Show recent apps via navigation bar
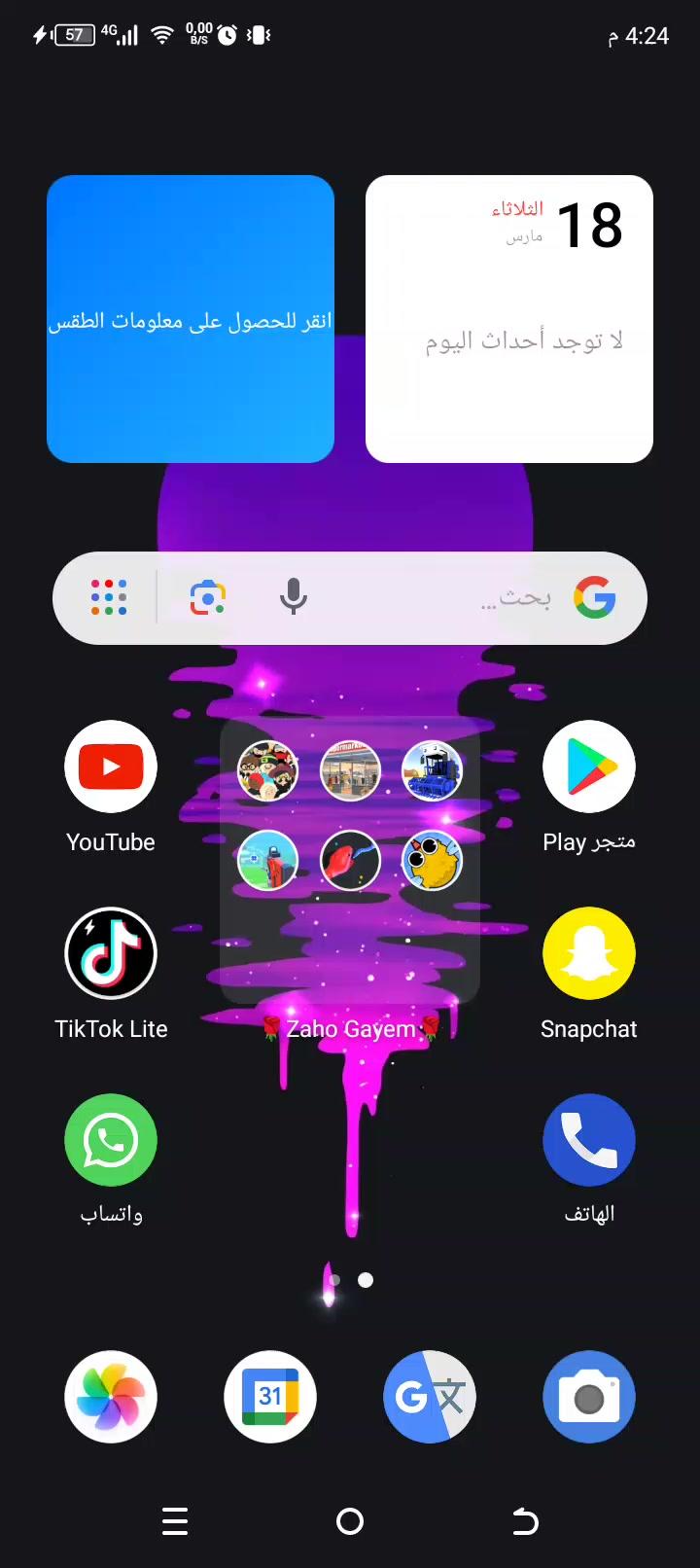 tap(175, 1521)
